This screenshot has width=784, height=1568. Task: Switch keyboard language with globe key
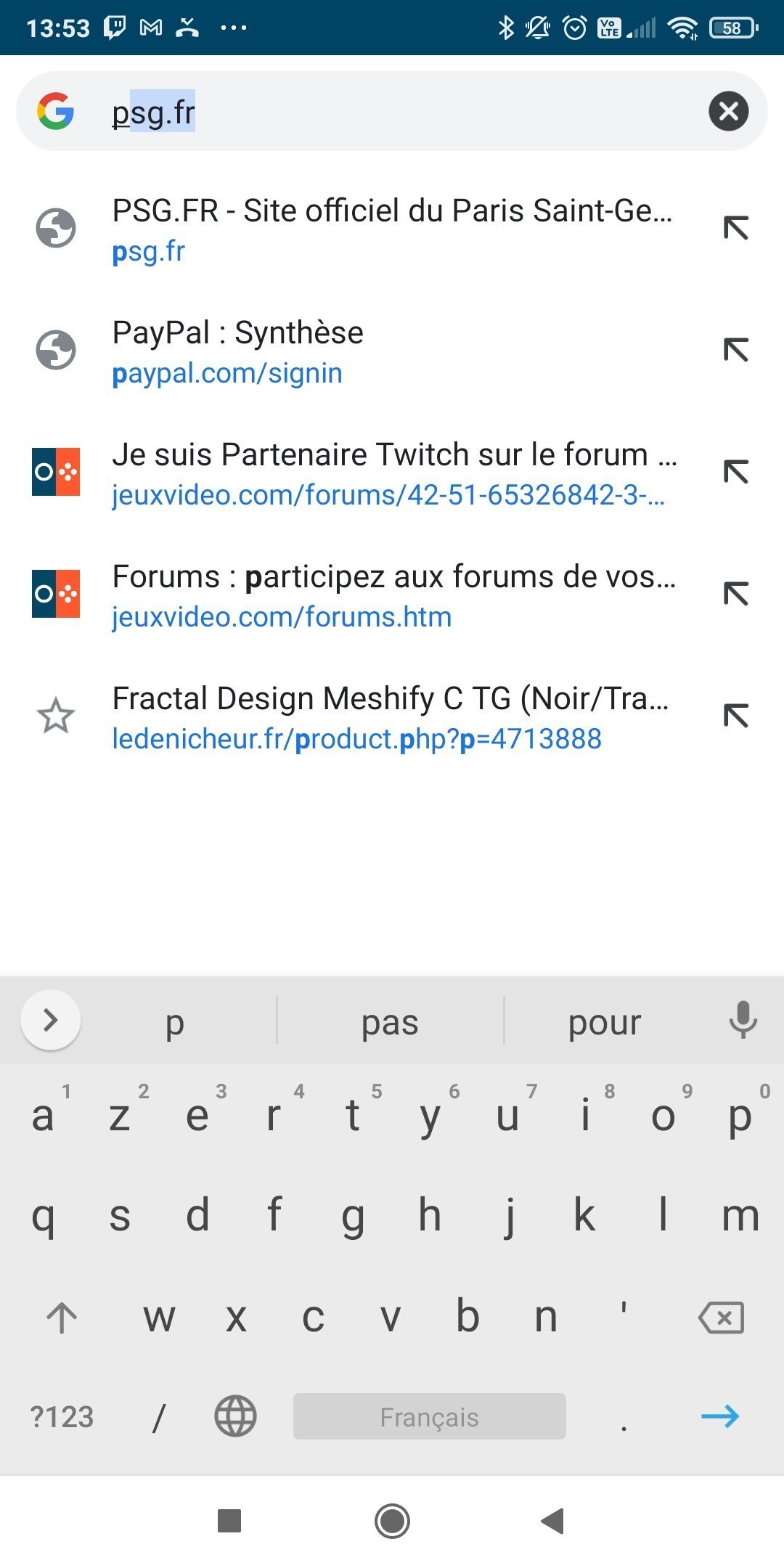coord(236,1416)
